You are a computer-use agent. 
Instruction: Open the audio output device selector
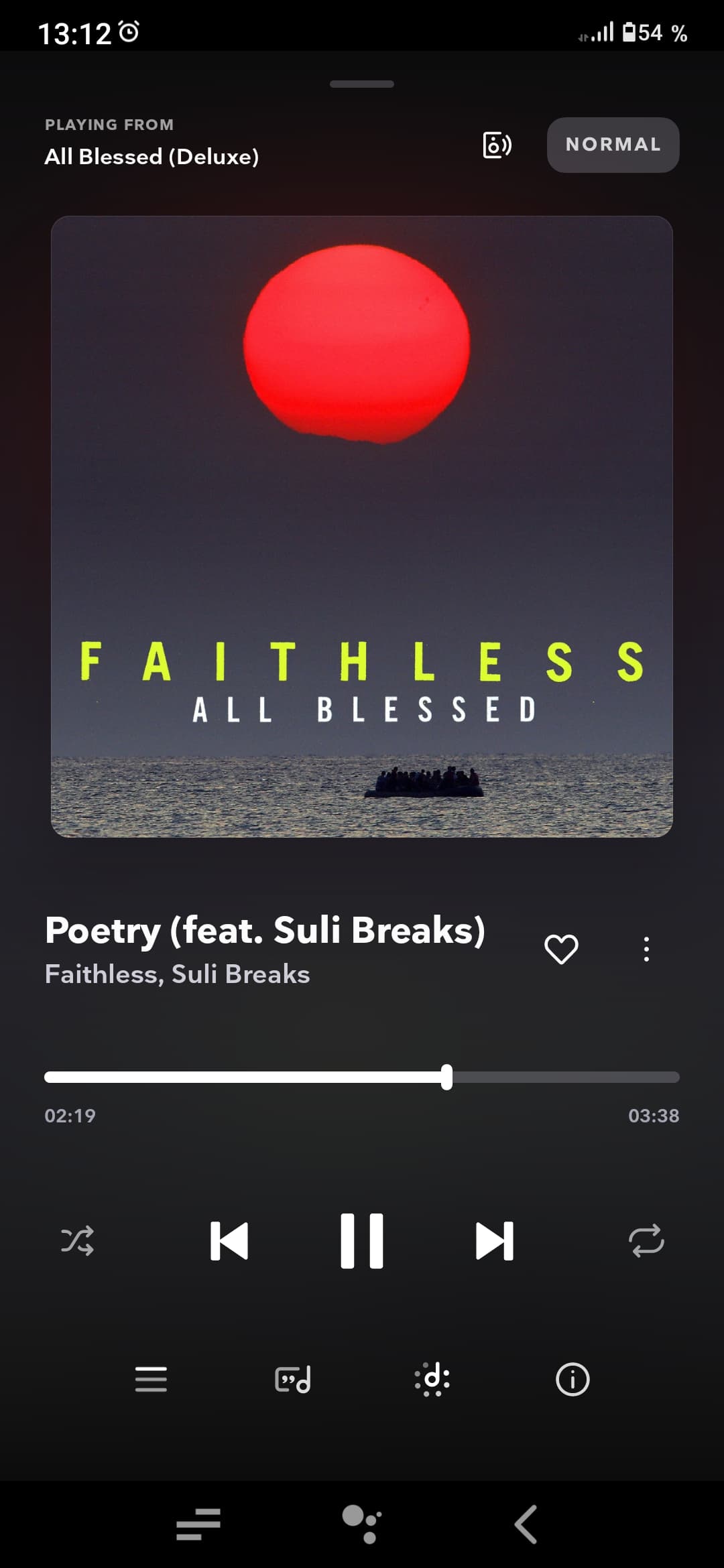point(497,145)
